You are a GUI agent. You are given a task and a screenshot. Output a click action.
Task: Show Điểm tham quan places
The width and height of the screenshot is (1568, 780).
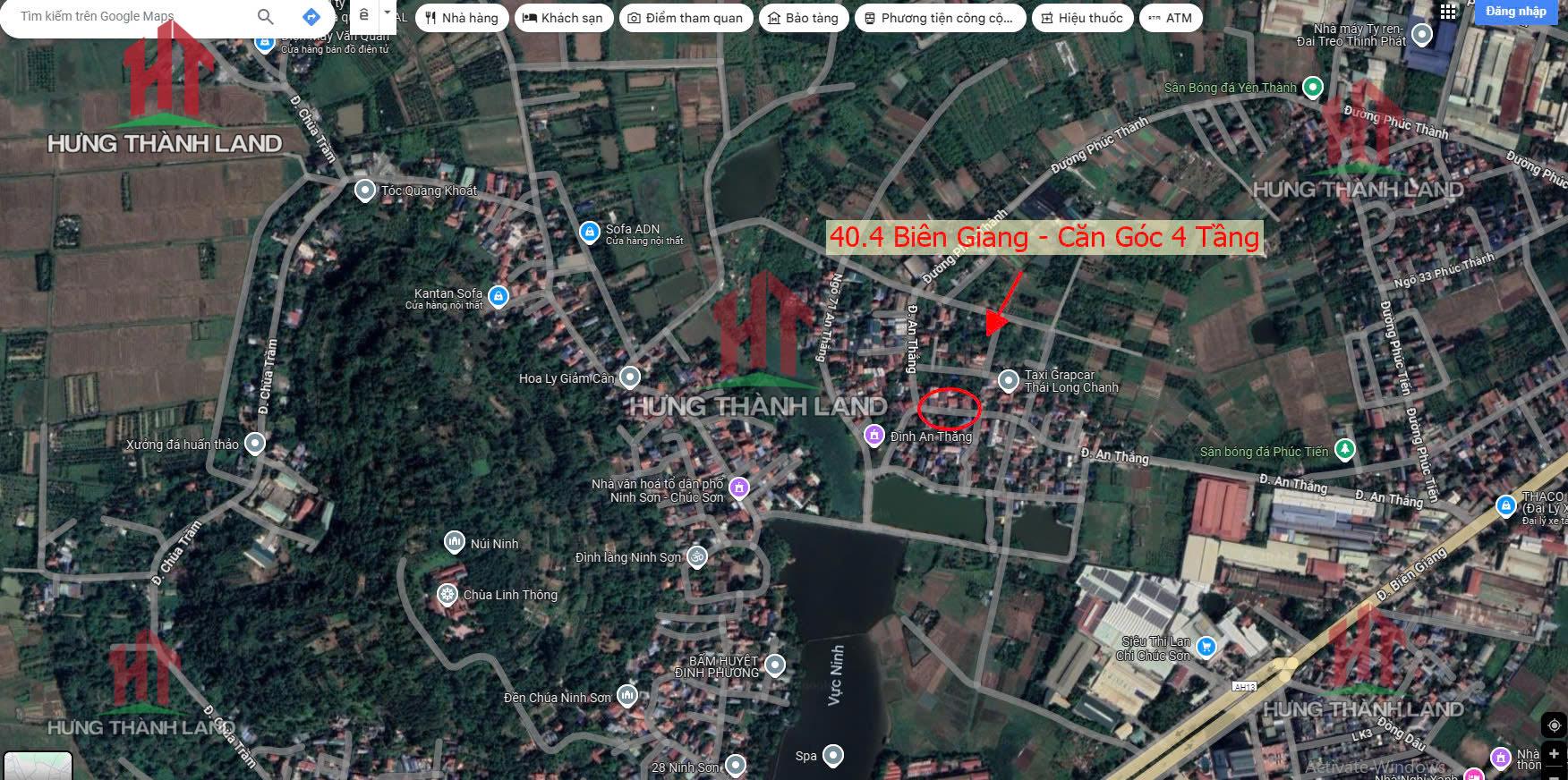click(x=685, y=18)
